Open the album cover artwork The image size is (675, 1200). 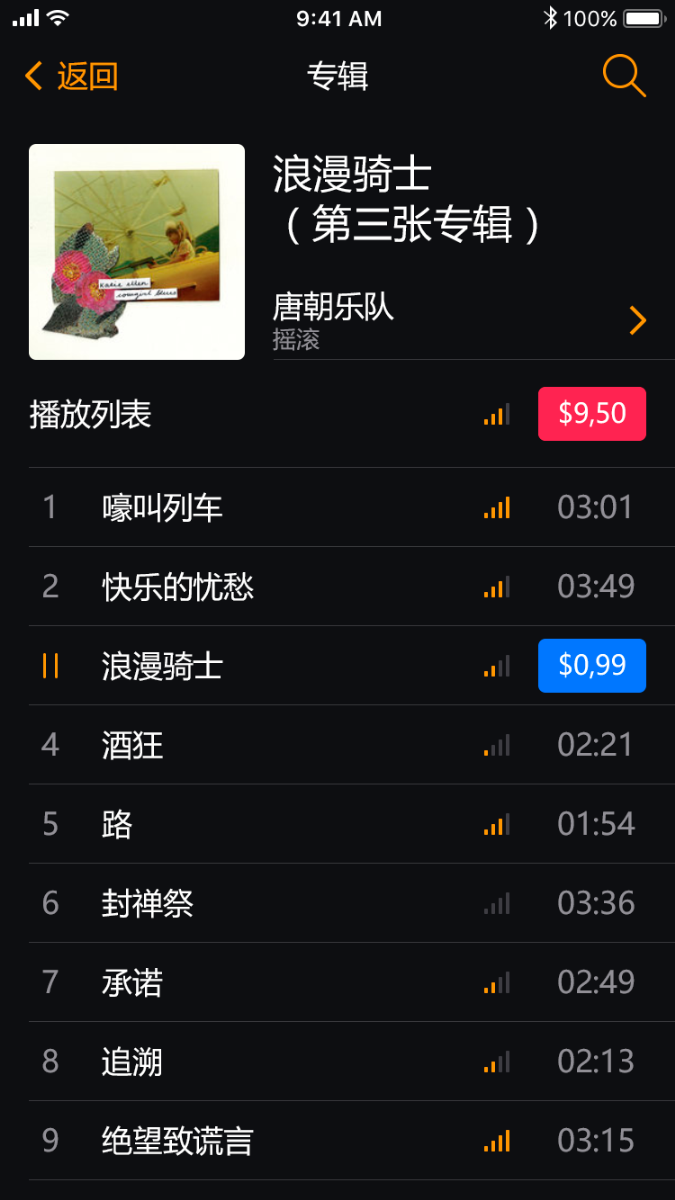[137, 252]
